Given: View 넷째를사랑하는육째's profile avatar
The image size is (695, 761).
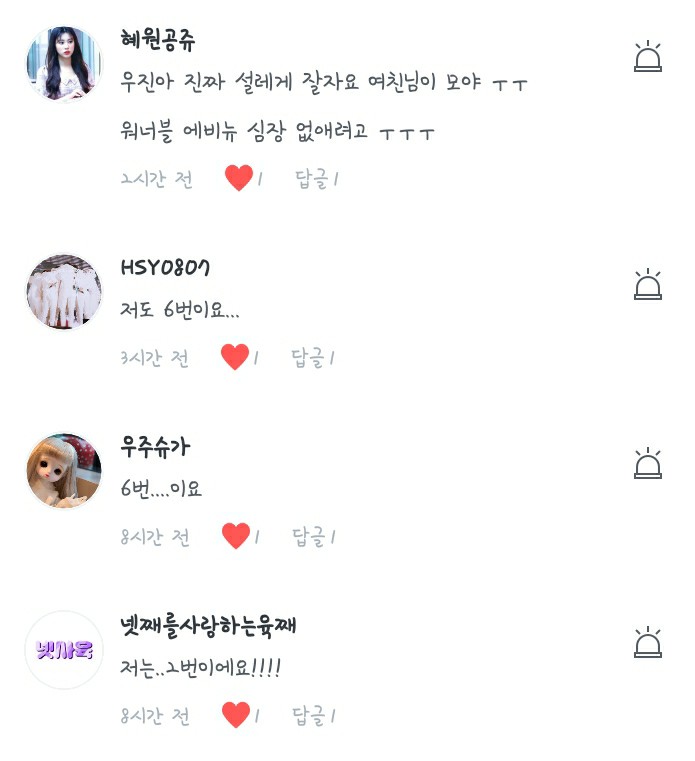Looking at the screenshot, I should click(x=64, y=650).
